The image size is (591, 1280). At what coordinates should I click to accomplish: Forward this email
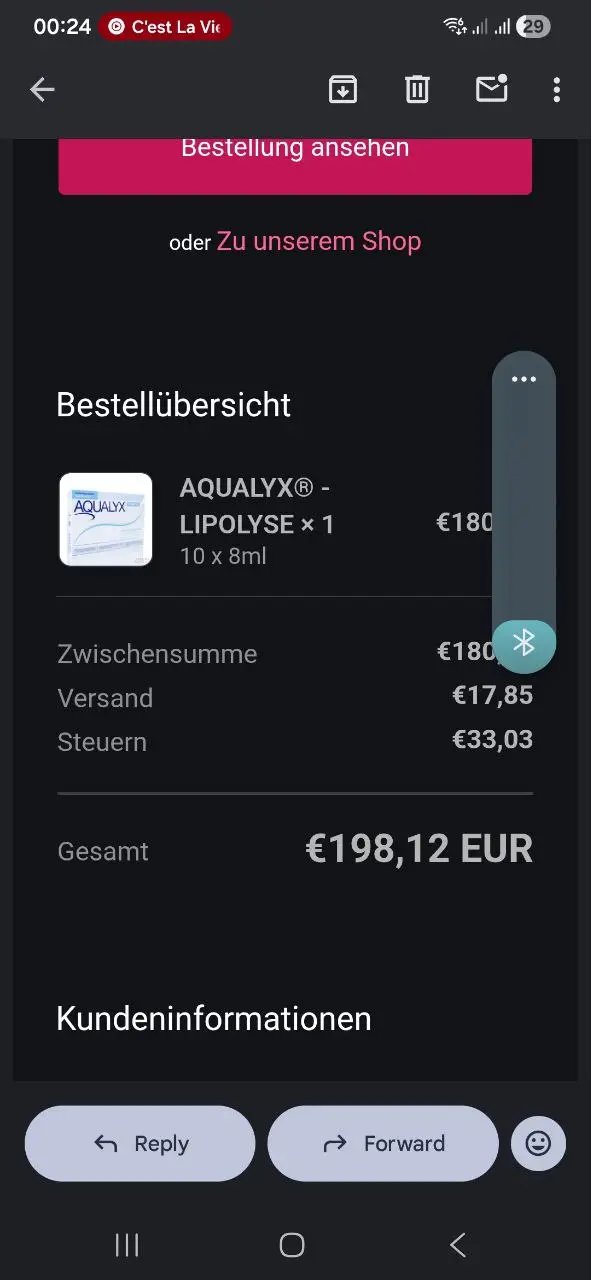(x=383, y=1144)
